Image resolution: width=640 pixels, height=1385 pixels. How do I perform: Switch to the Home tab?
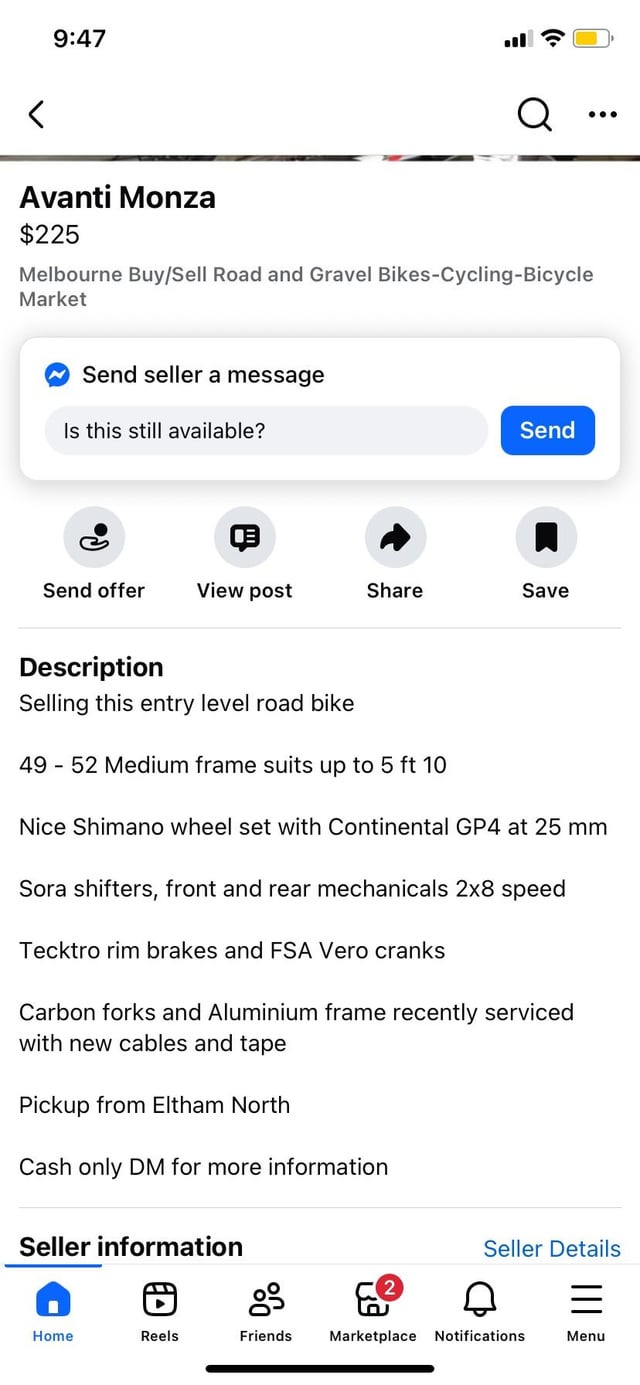click(x=53, y=1311)
